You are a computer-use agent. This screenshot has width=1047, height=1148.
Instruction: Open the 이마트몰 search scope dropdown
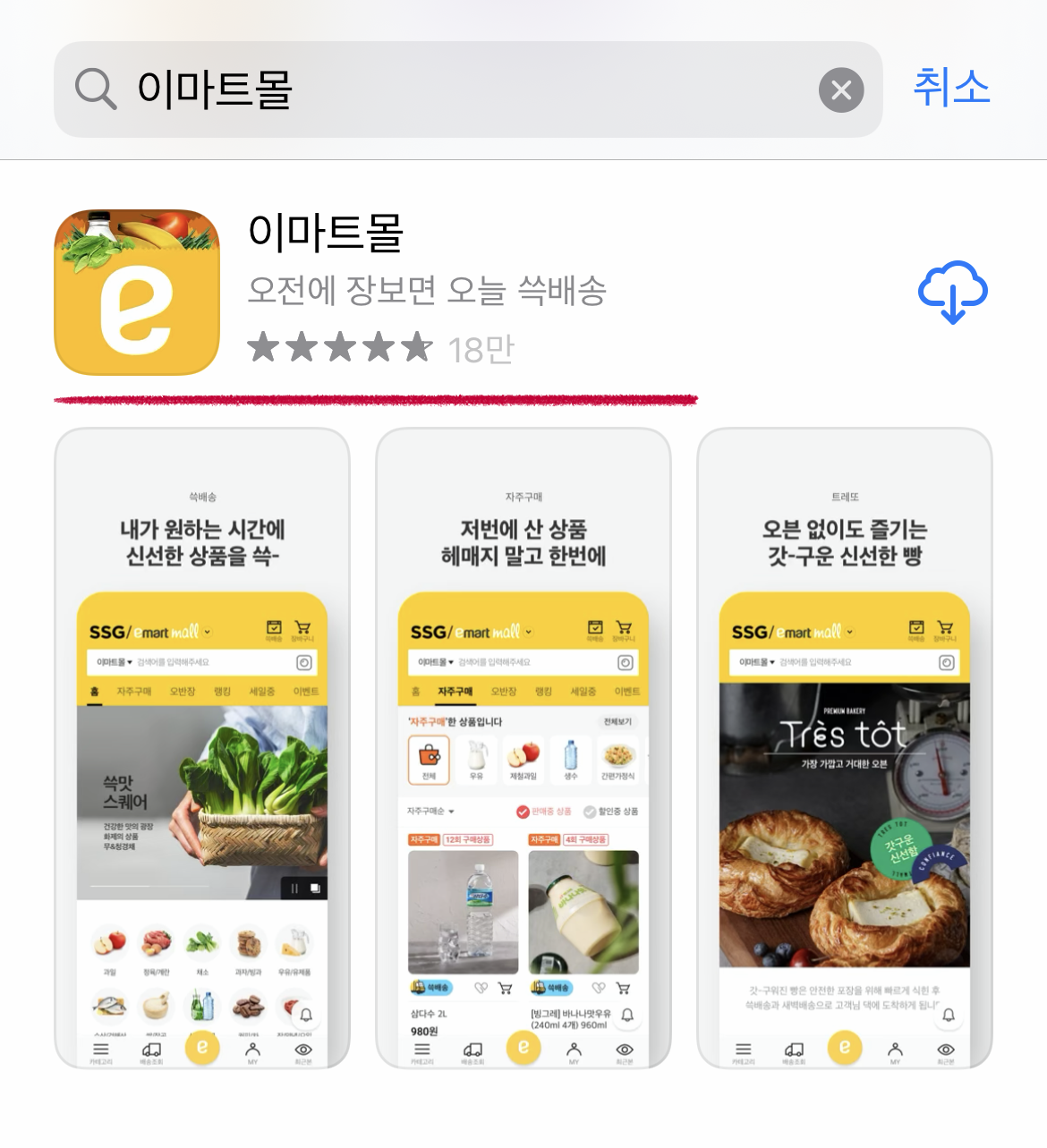pos(435,661)
